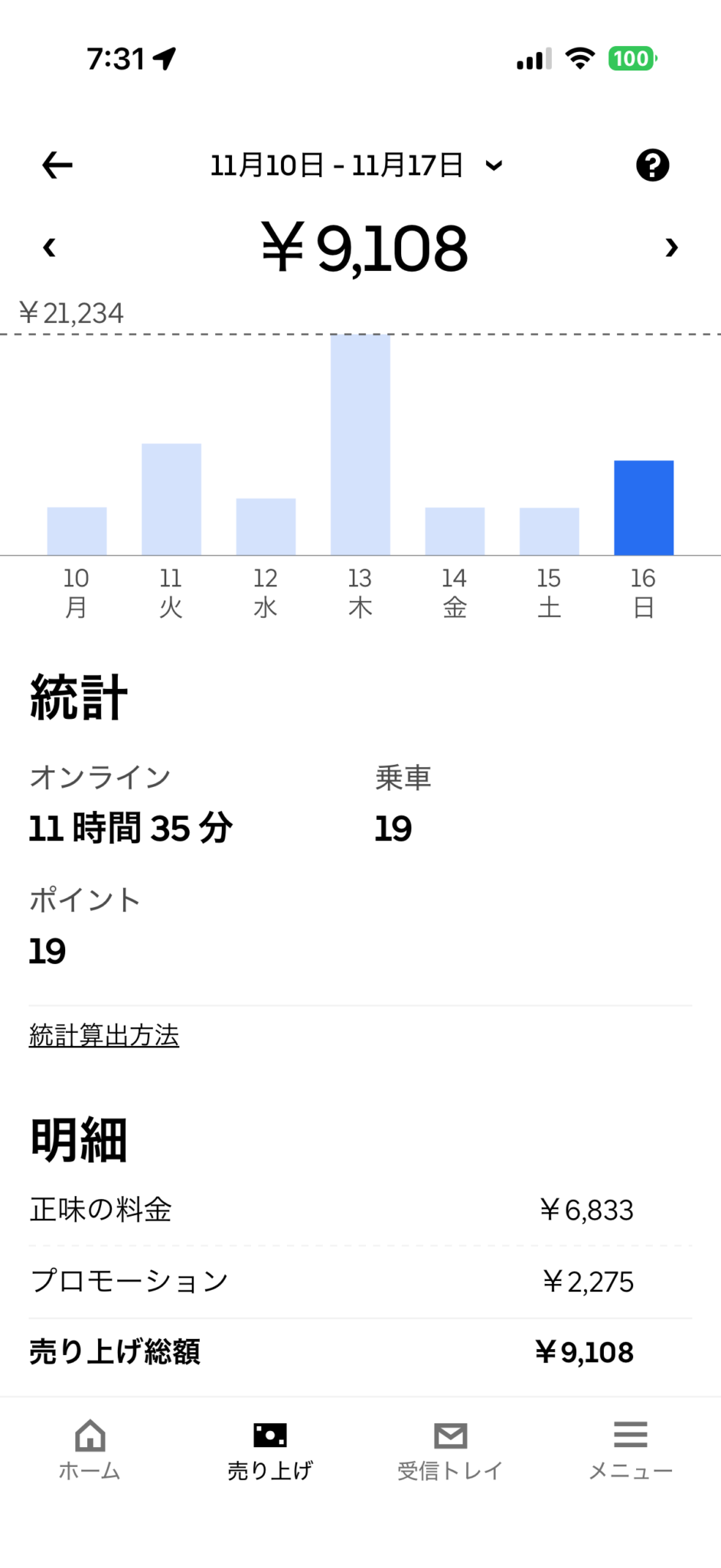This screenshot has width=721, height=1568.
Task: Select the bar for 15 土
Action: 550,531
